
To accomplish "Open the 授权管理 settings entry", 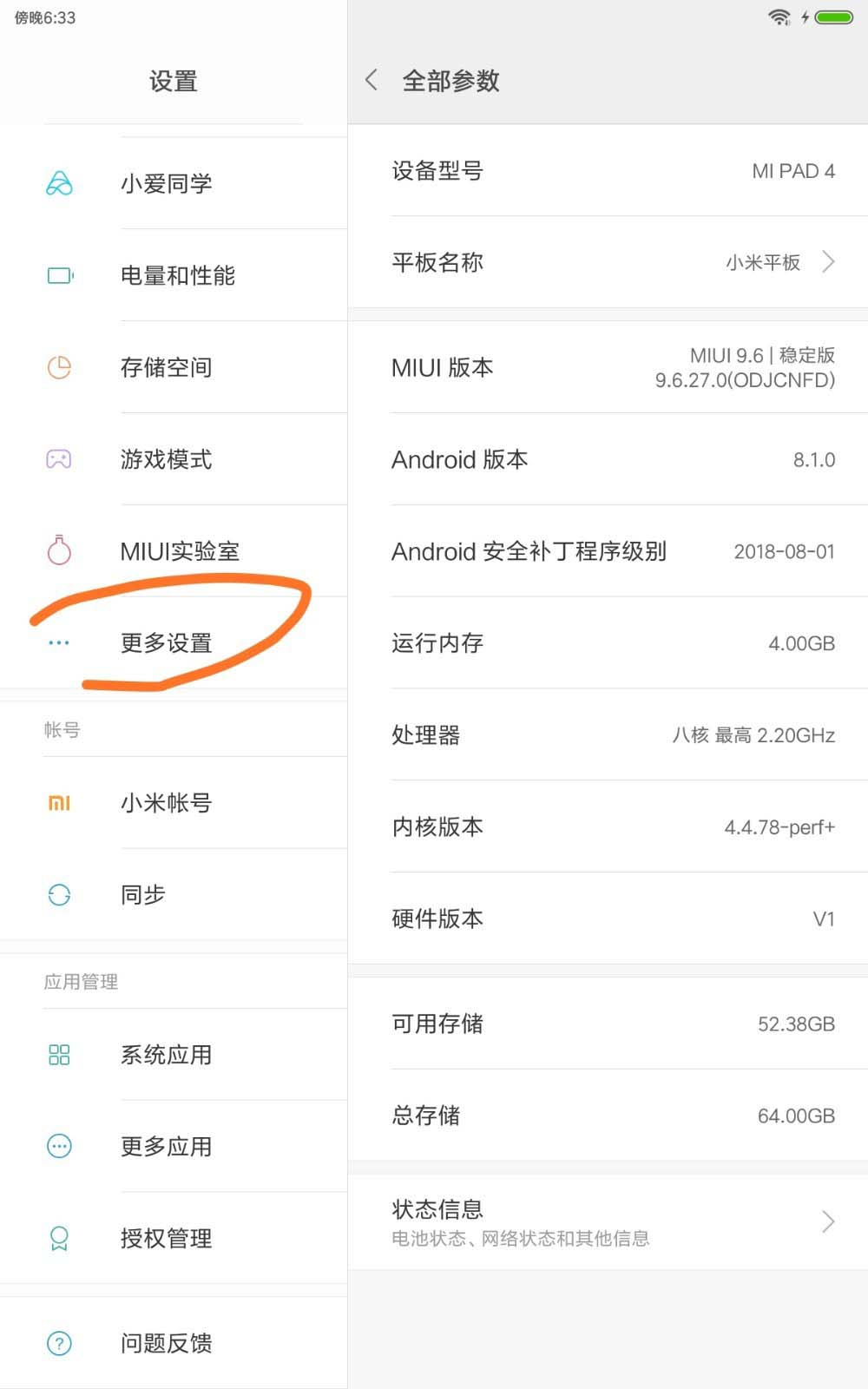I will click(166, 1239).
